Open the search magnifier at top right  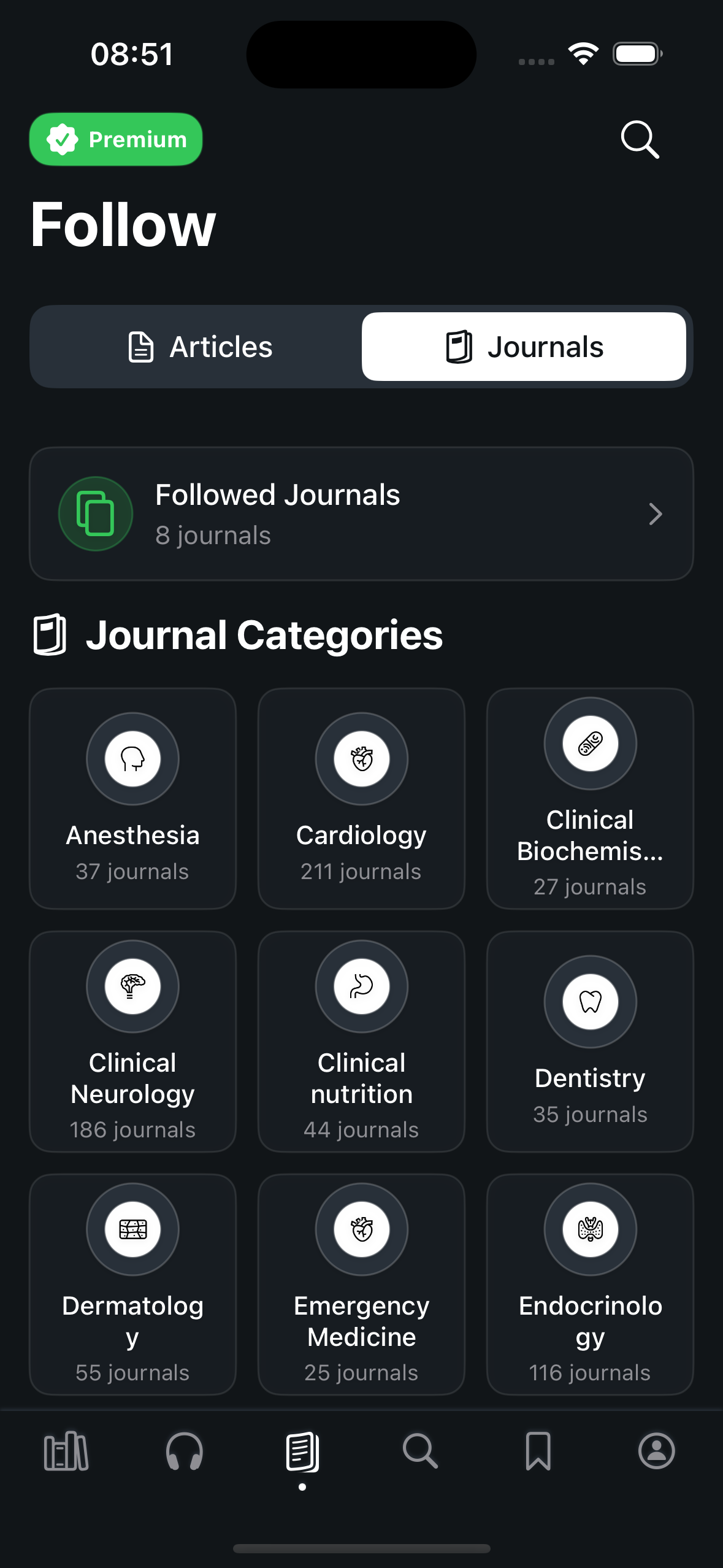pyautogui.click(x=640, y=139)
